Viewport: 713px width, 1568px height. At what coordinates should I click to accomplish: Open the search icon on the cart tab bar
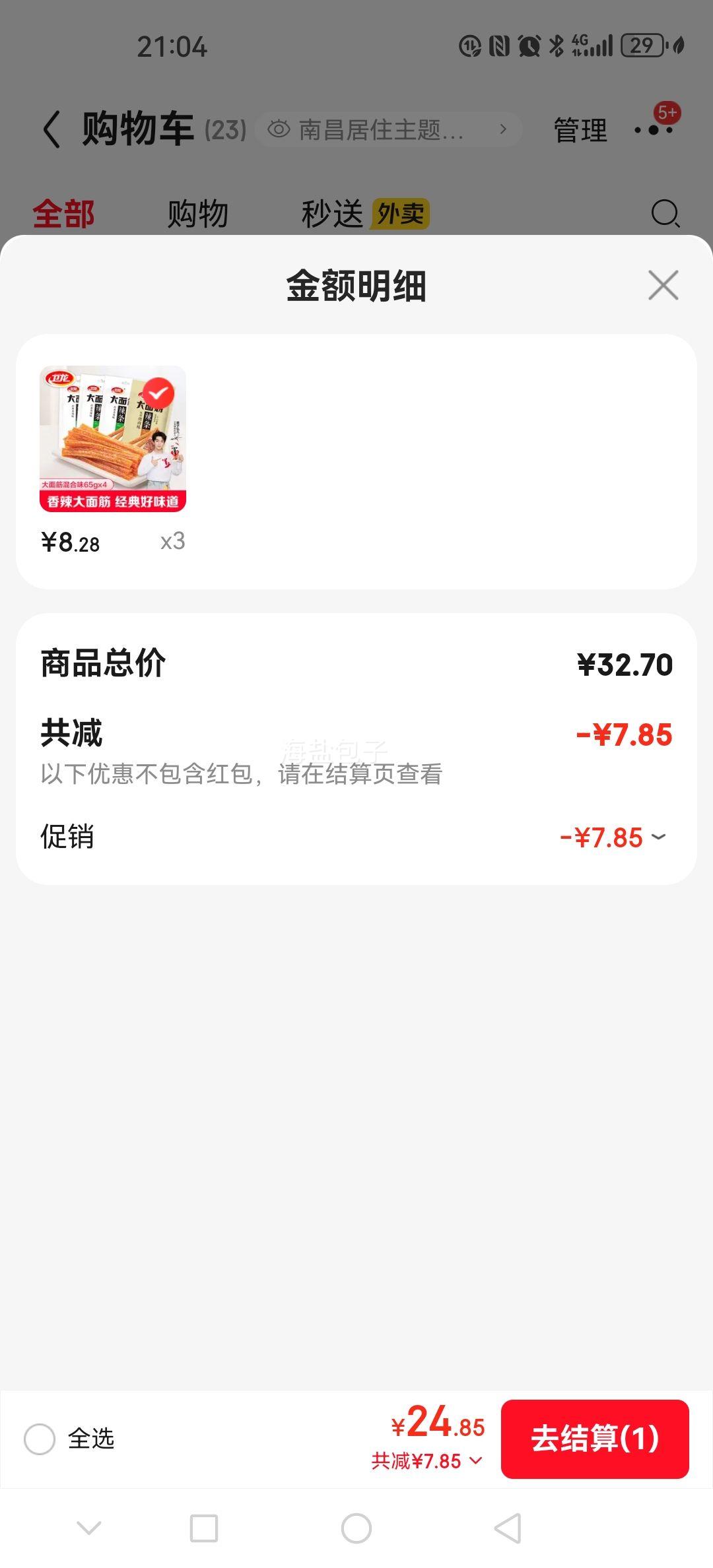click(665, 213)
